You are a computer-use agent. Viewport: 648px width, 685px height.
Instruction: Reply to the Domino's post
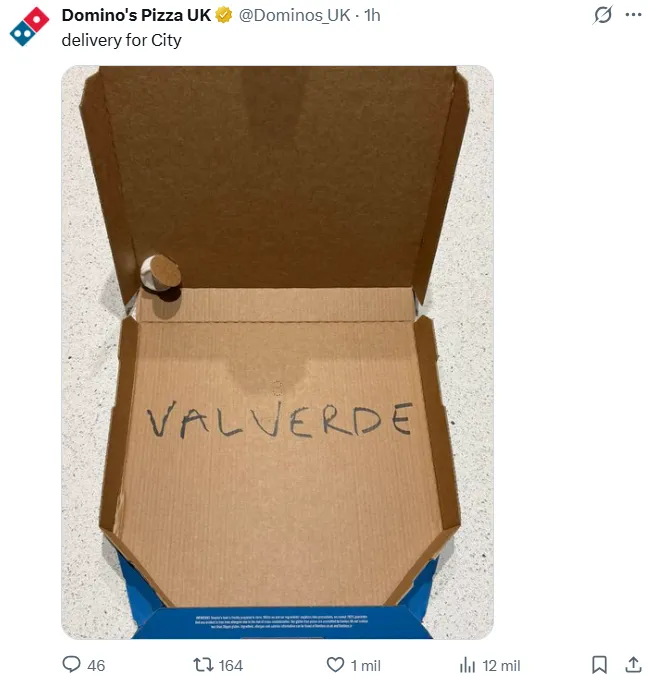click(72, 665)
